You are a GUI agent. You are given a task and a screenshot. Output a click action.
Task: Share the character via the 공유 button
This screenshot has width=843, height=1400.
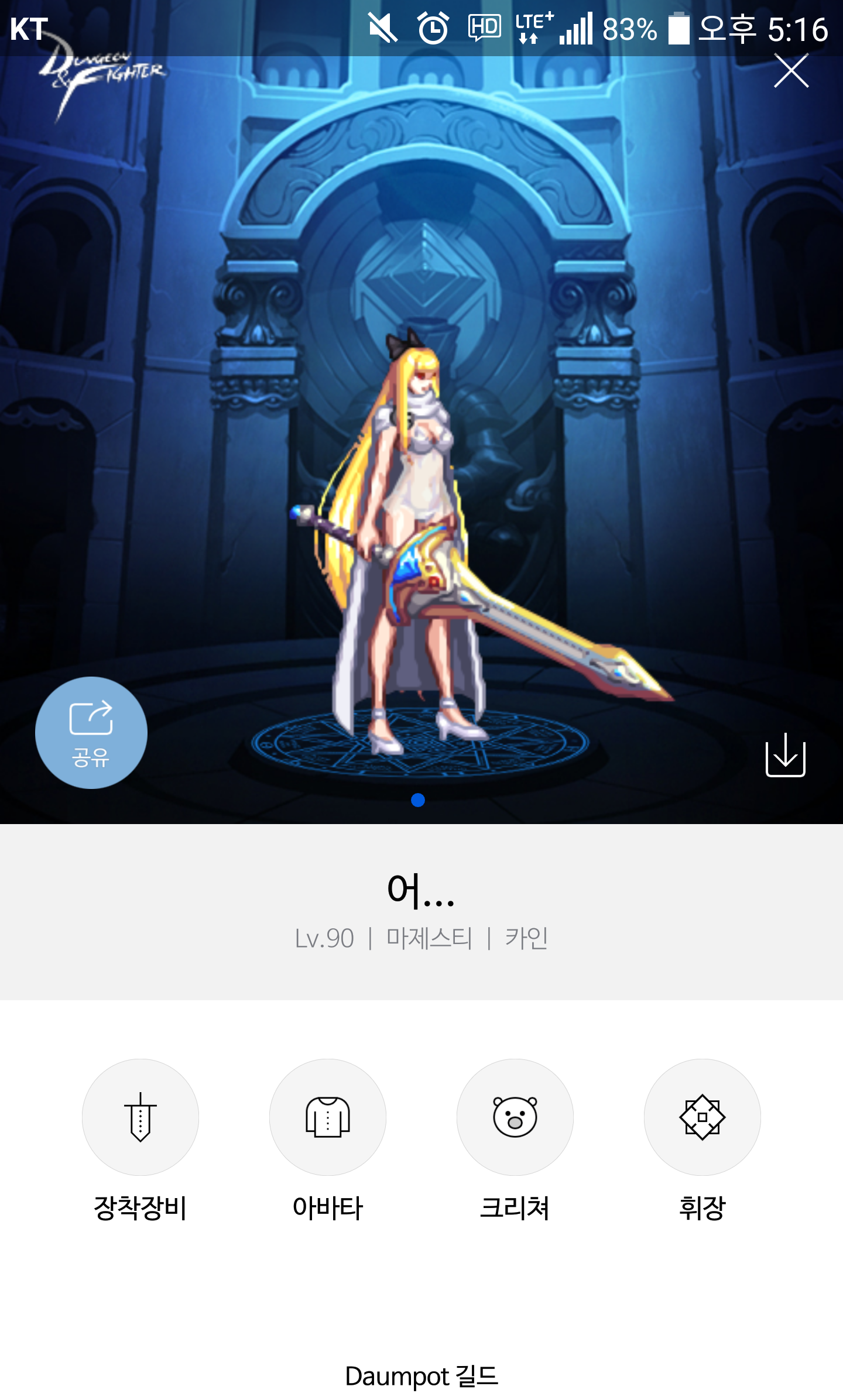click(x=91, y=732)
